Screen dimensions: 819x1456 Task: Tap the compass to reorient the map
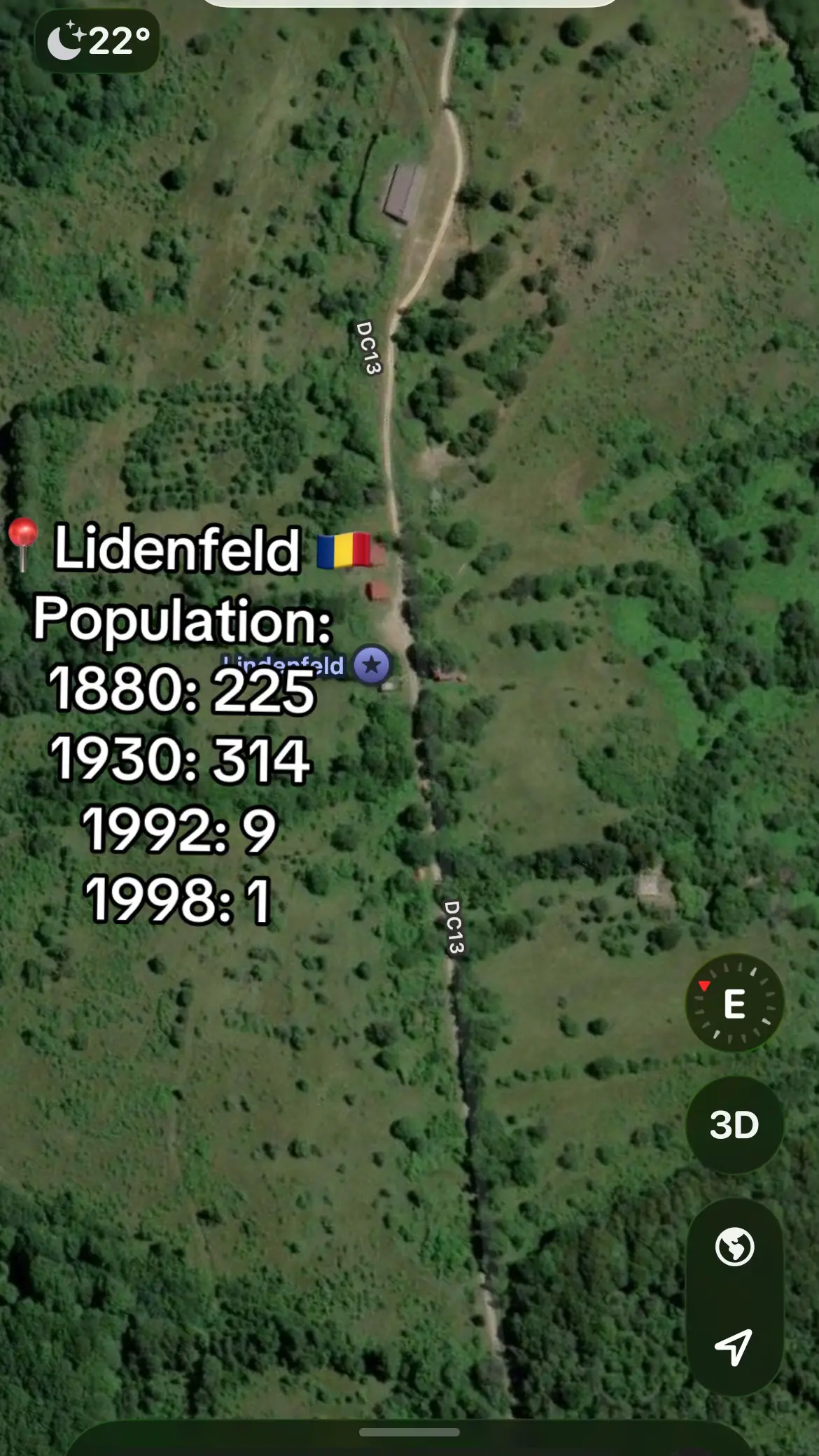[734, 1003]
